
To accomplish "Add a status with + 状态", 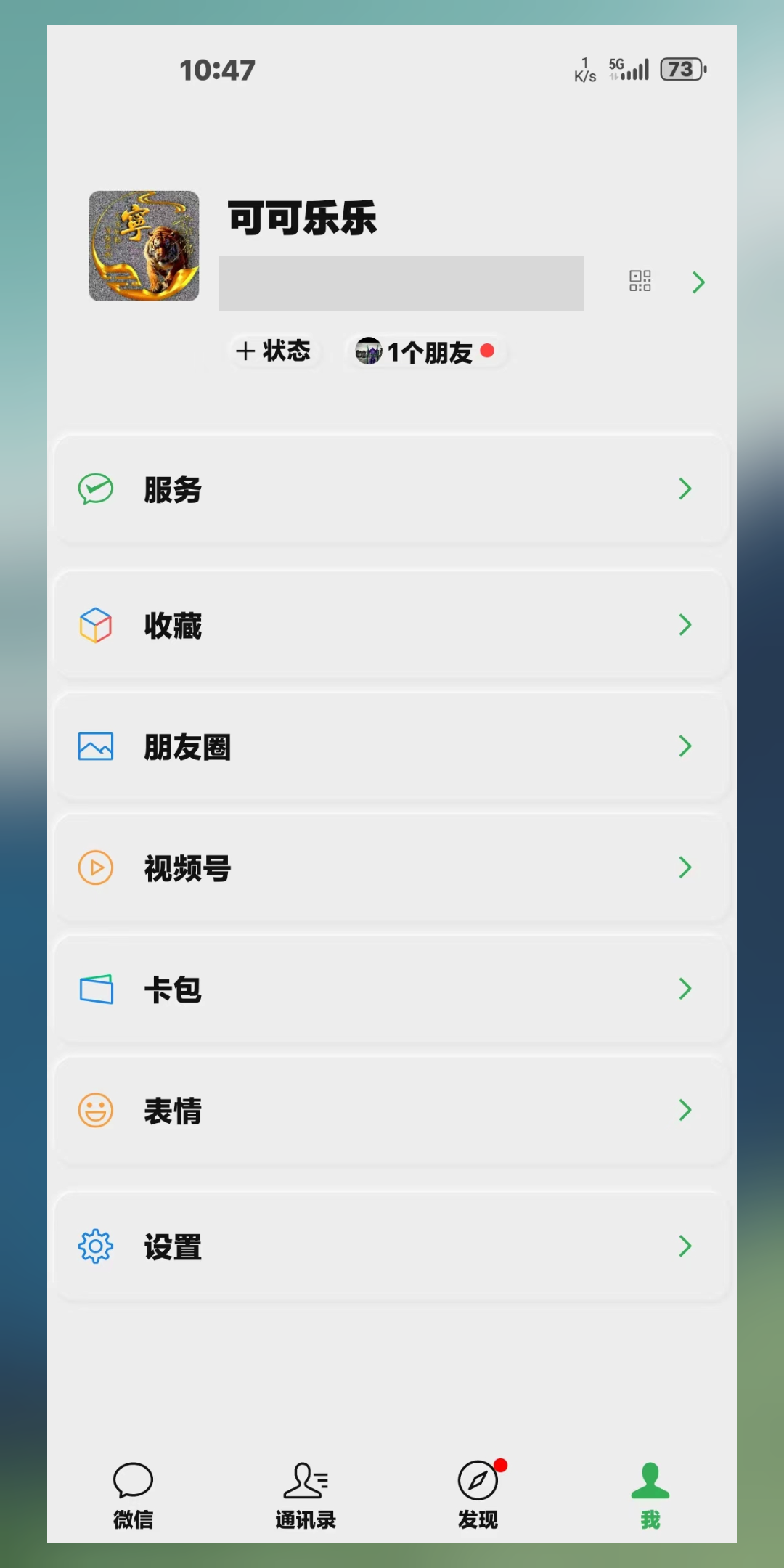I will [274, 351].
